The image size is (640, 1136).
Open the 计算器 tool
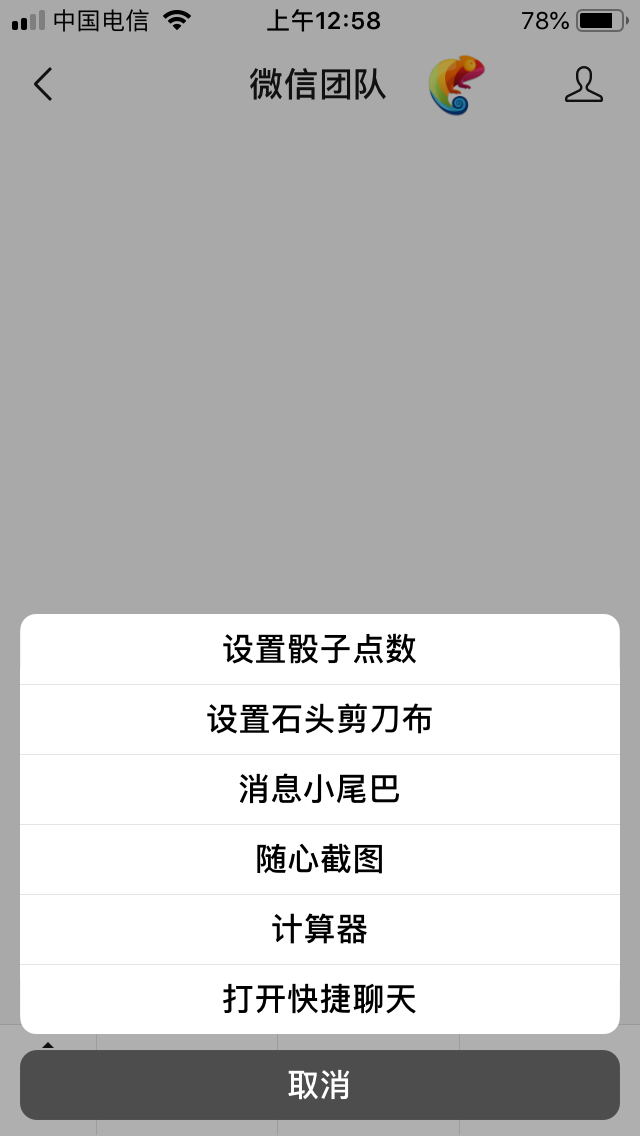320,930
